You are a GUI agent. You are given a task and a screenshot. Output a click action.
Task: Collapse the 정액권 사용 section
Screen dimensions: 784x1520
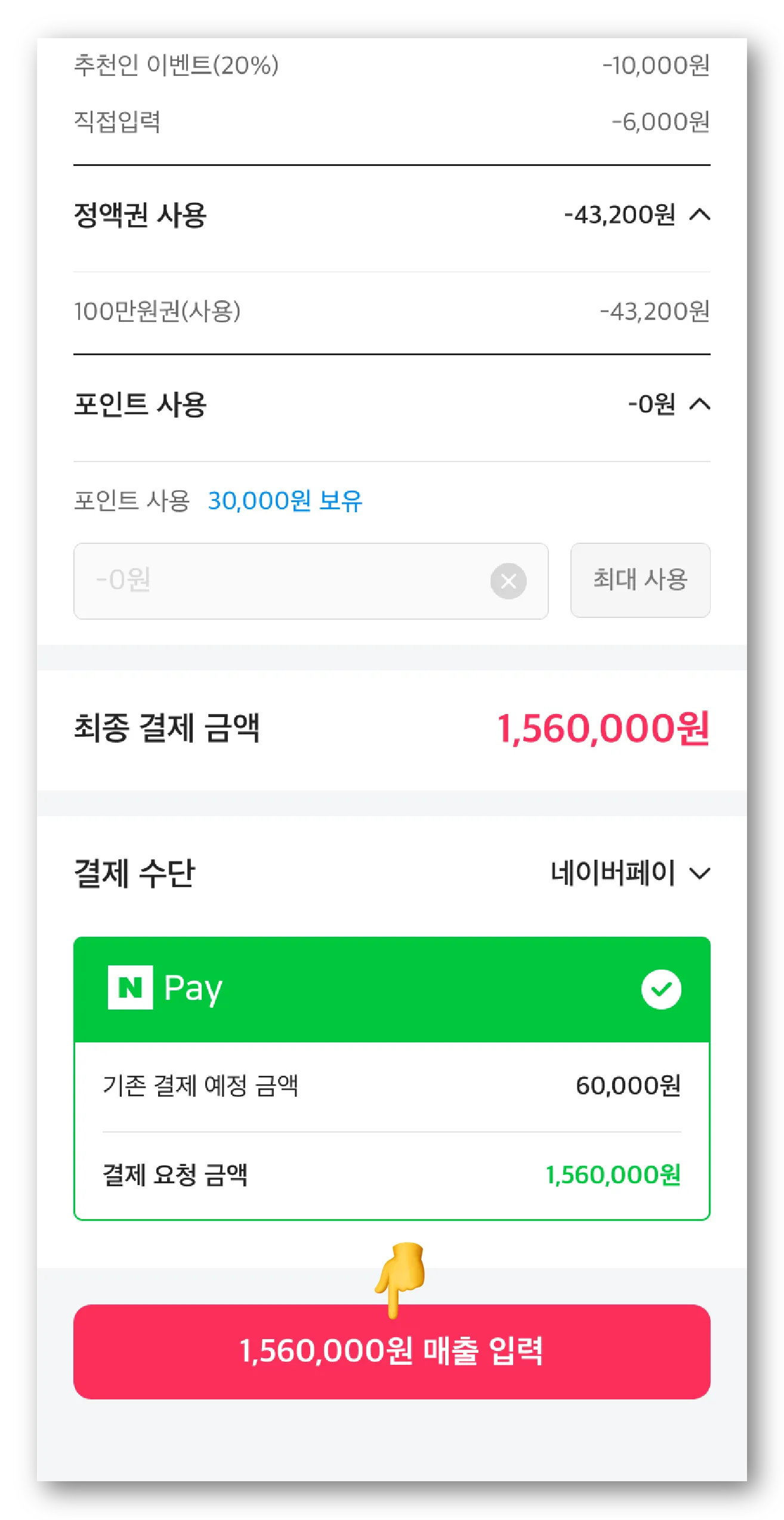click(x=699, y=214)
